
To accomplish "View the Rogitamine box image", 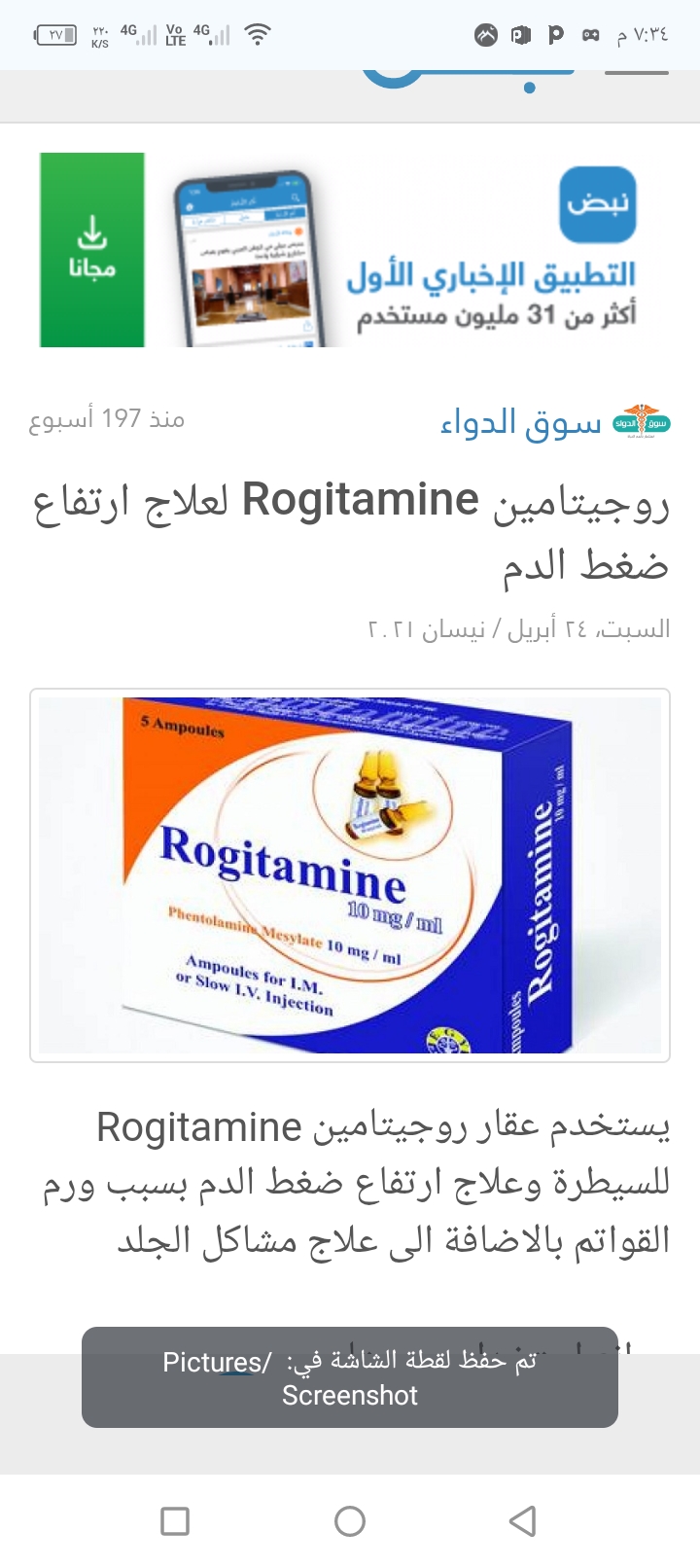I will click(350, 875).
